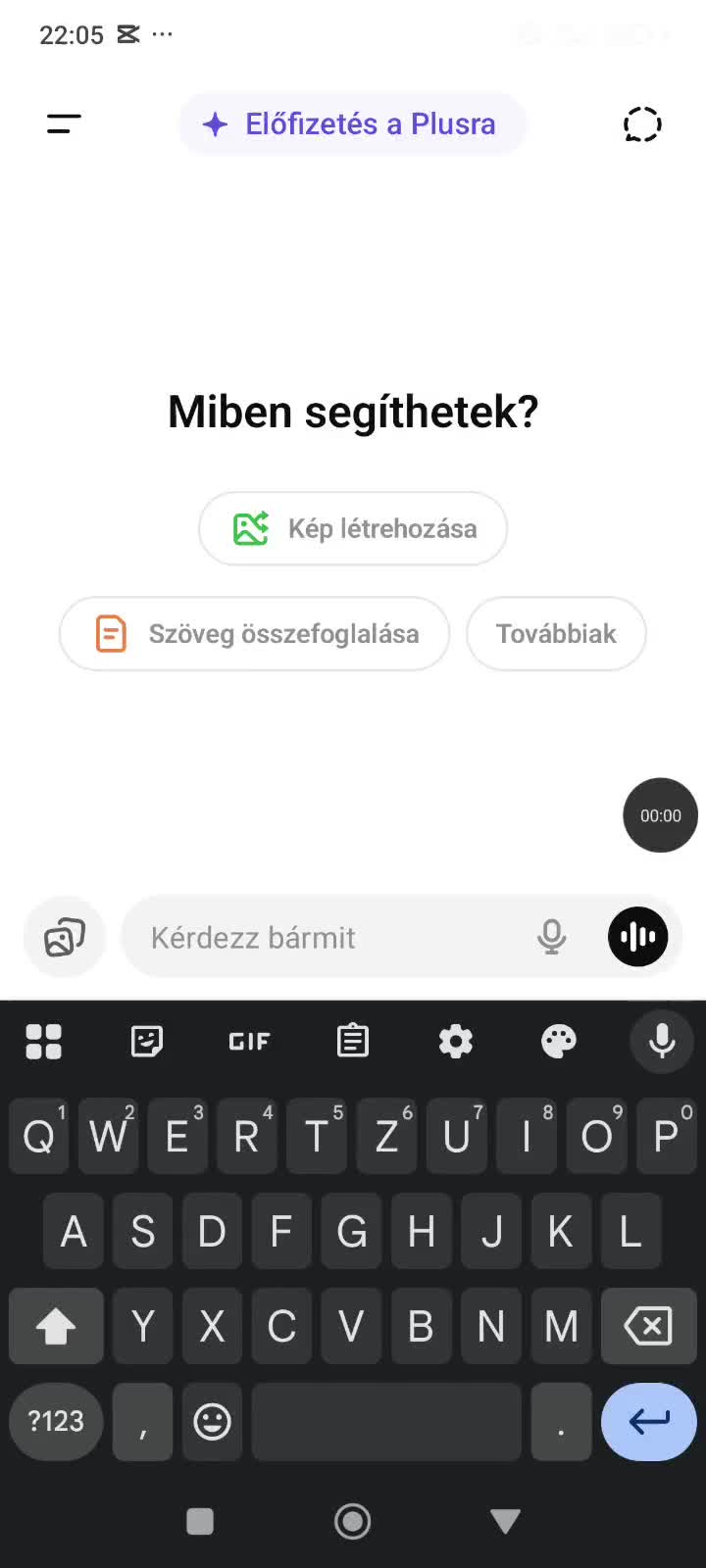Screen dimensions: 706x1568
Task: Open the image attachment picker
Action: coord(65,937)
